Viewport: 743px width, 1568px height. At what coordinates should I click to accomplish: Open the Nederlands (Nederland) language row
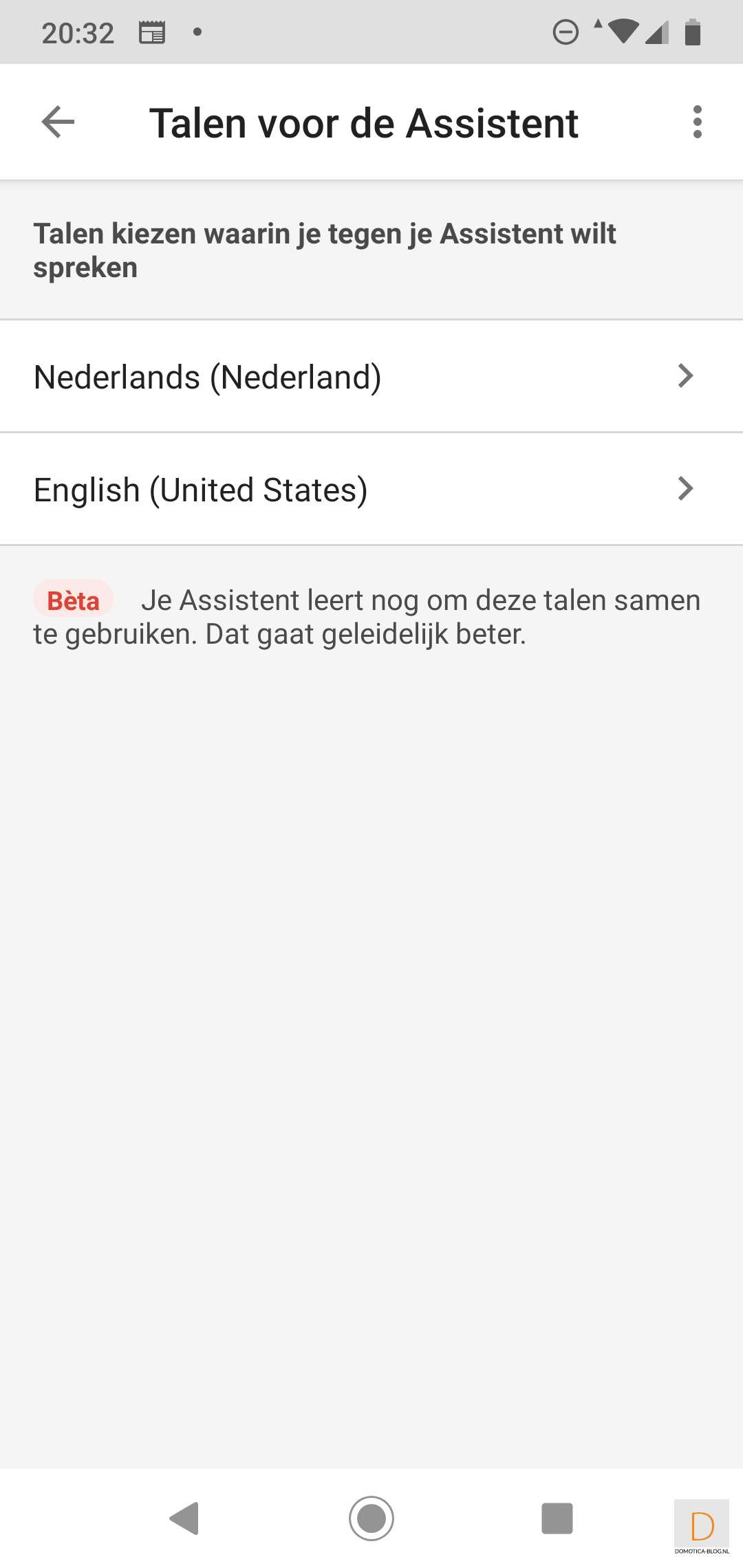pyautogui.click(x=371, y=376)
